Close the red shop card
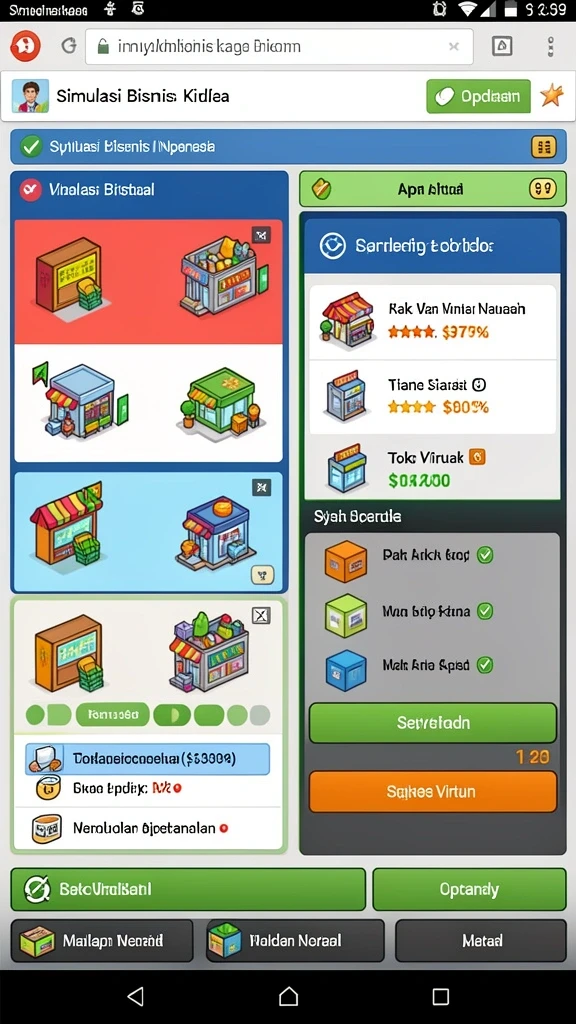 (x=261, y=235)
